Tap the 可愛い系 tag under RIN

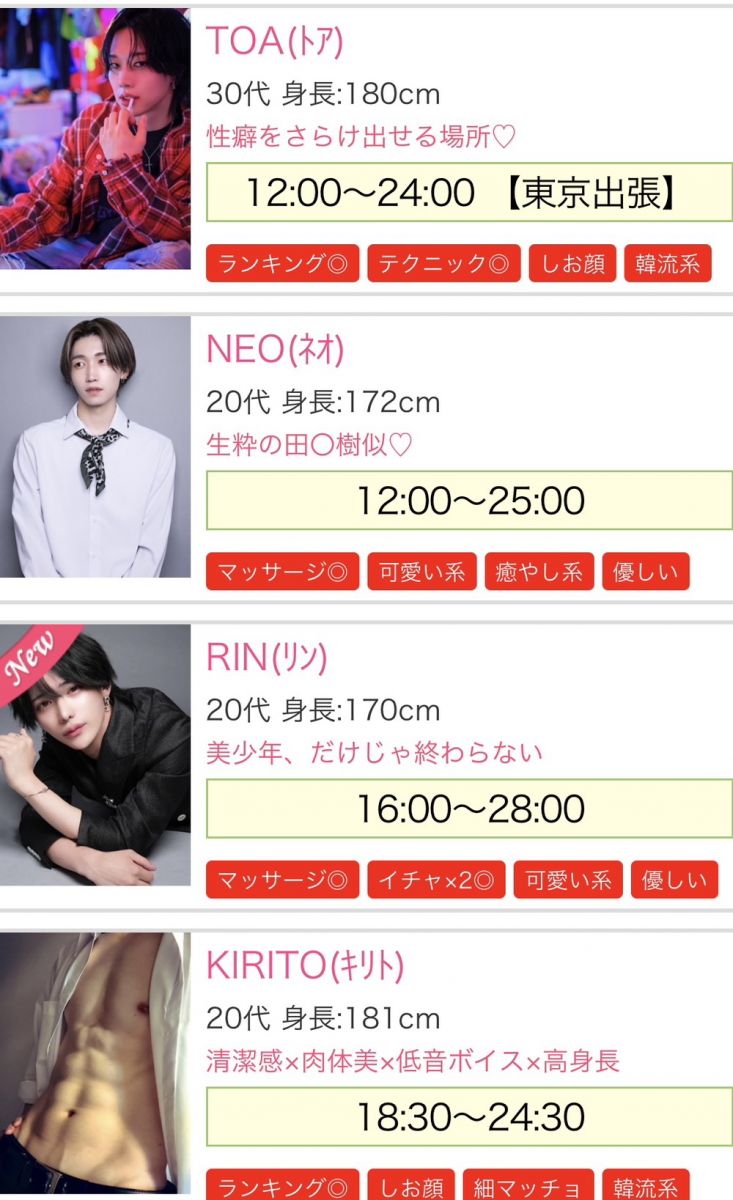(x=568, y=880)
